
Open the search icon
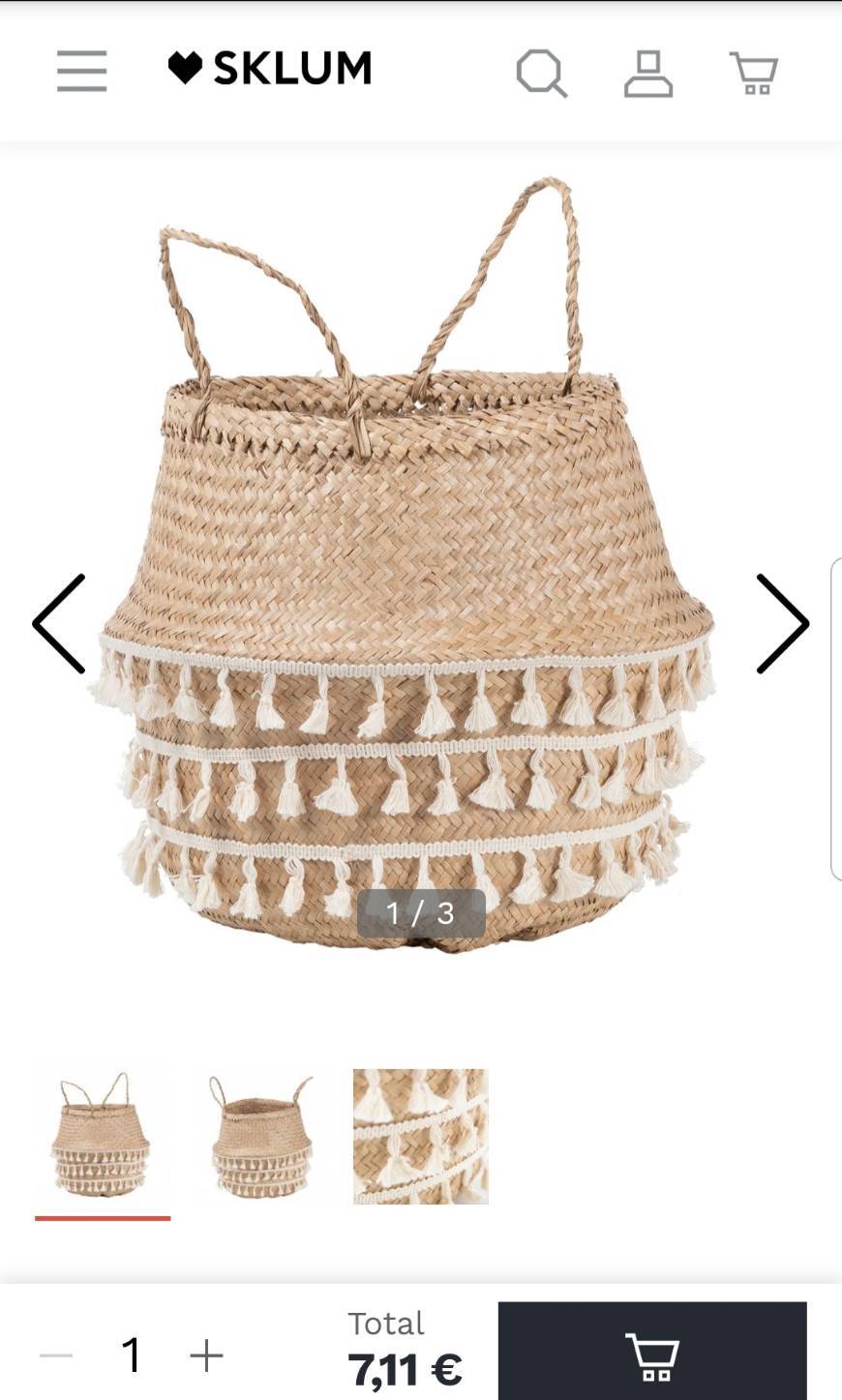(542, 74)
